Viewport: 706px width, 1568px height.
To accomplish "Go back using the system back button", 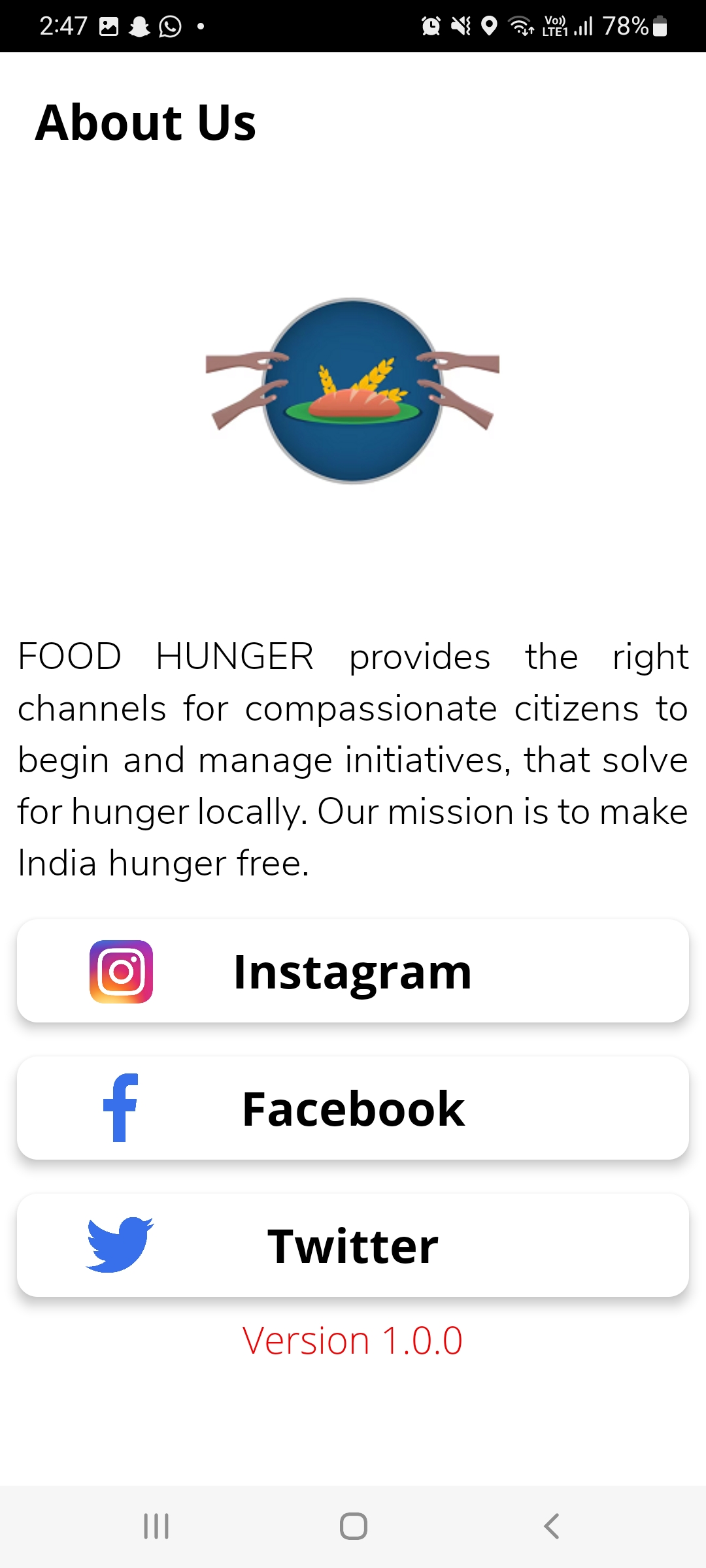I will (551, 1527).
